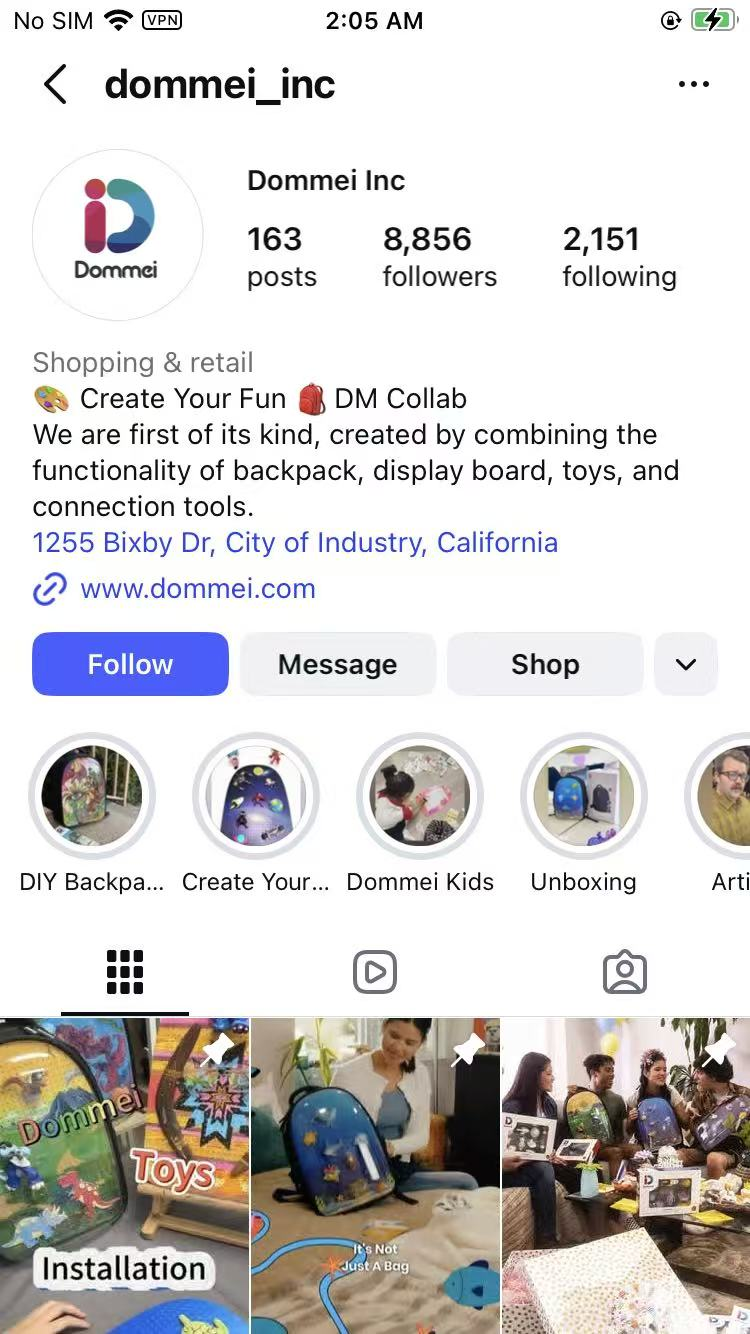Open the Create Your story highlight
The height and width of the screenshot is (1334, 750).
coord(256,797)
